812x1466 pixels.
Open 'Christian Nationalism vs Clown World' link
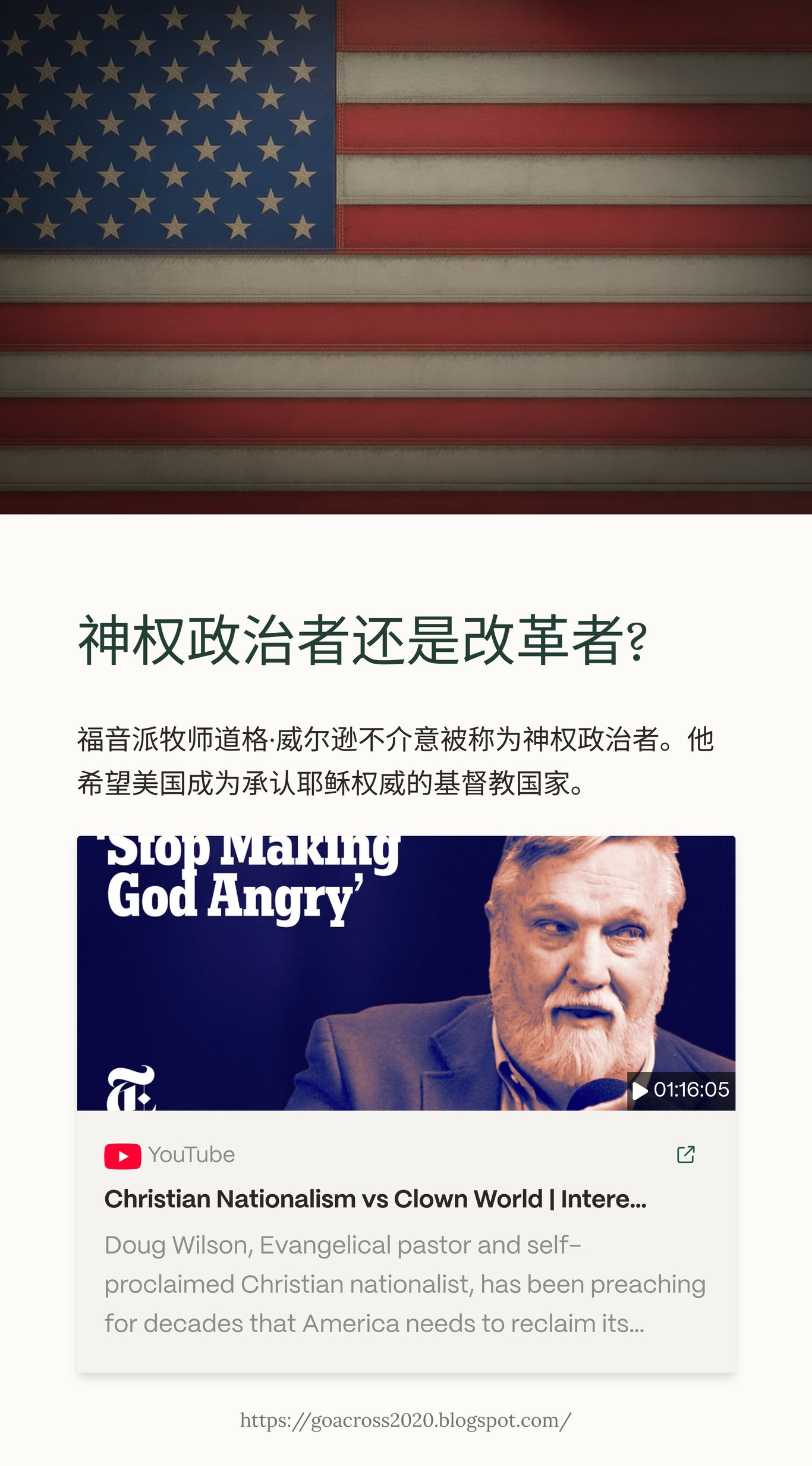[375, 1198]
